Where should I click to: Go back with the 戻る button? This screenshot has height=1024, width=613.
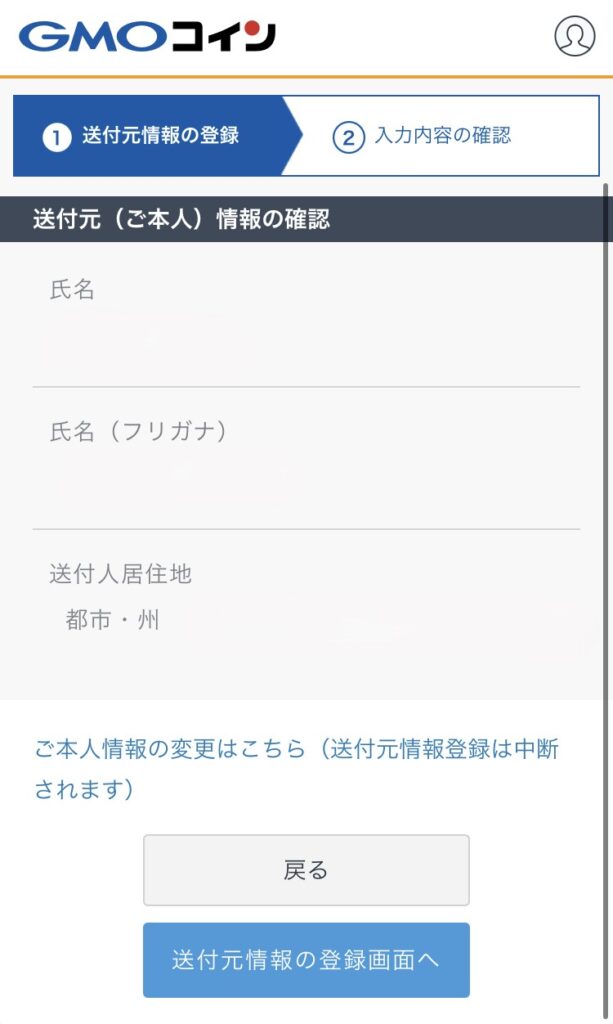[306, 870]
